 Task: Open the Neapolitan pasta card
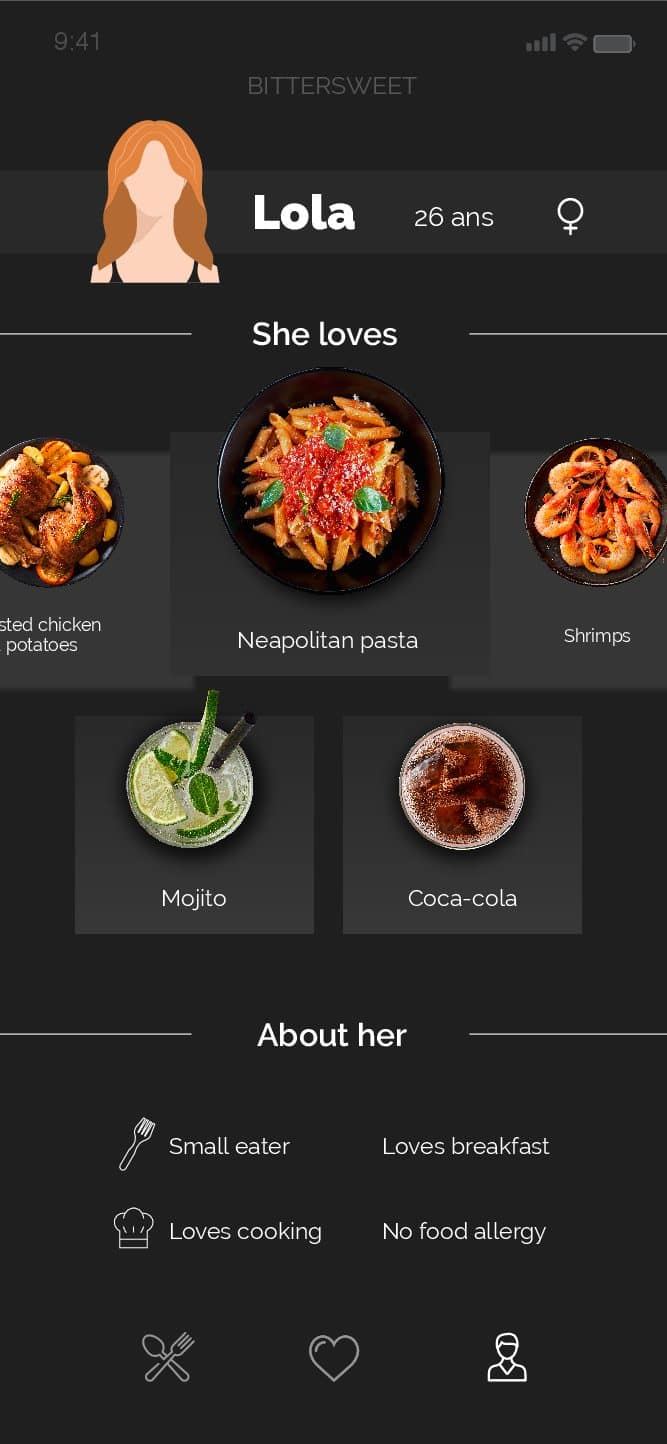pyautogui.click(x=329, y=530)
